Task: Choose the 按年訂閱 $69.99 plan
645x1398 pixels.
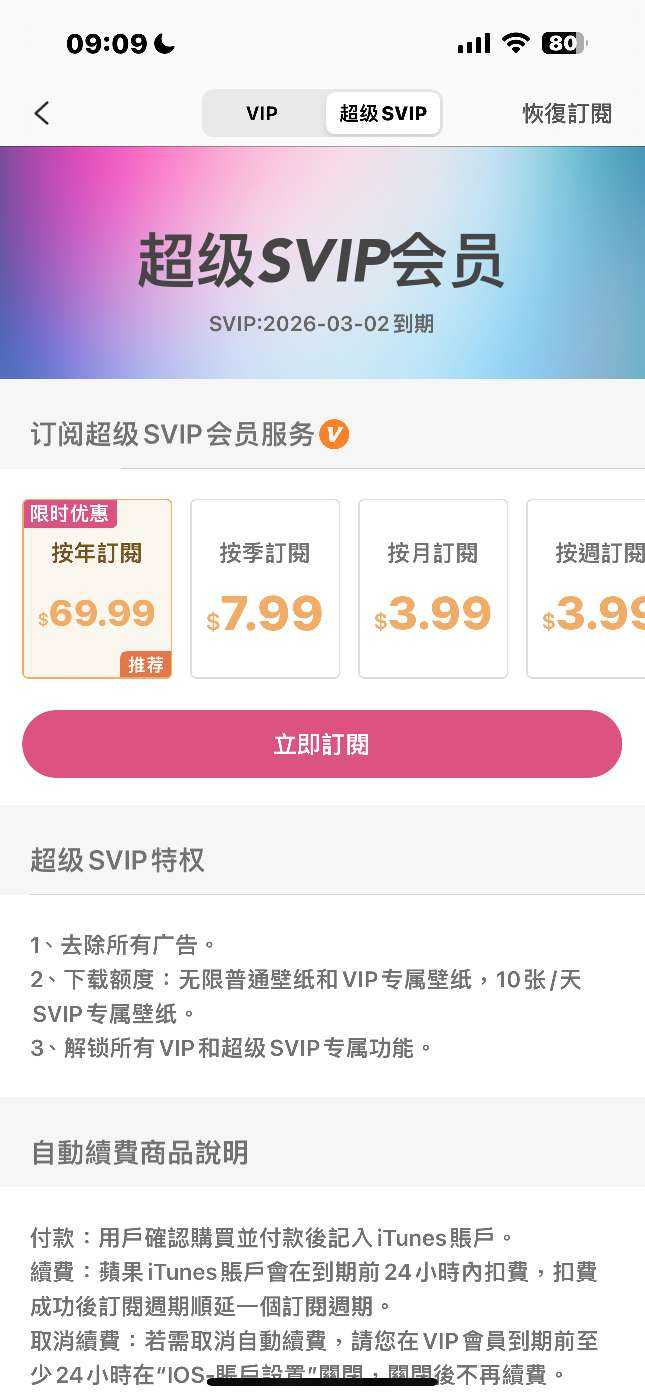Action: click(x=97, y=588)
